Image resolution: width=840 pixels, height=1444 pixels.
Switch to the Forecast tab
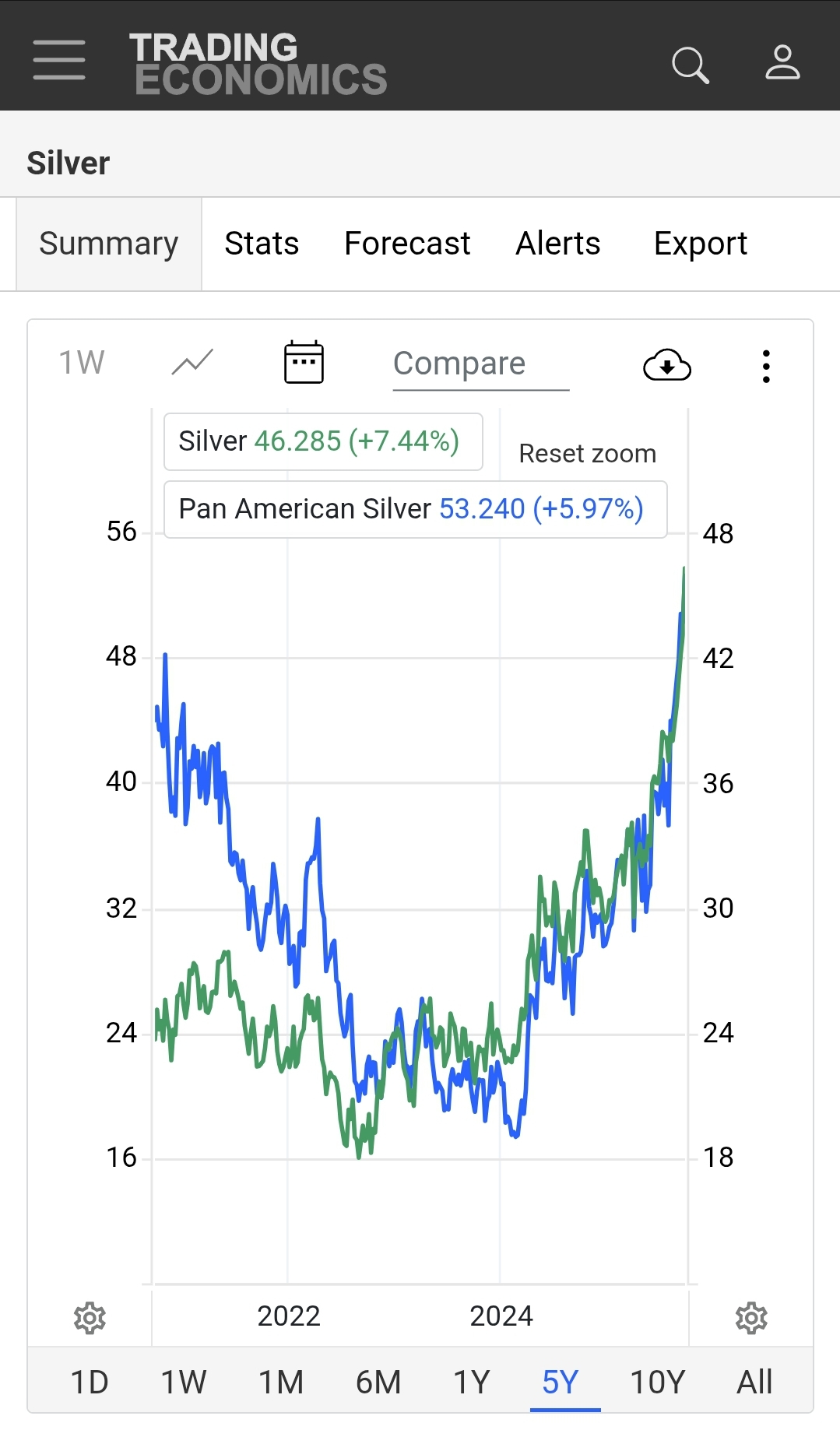click(x=407, y=244)
